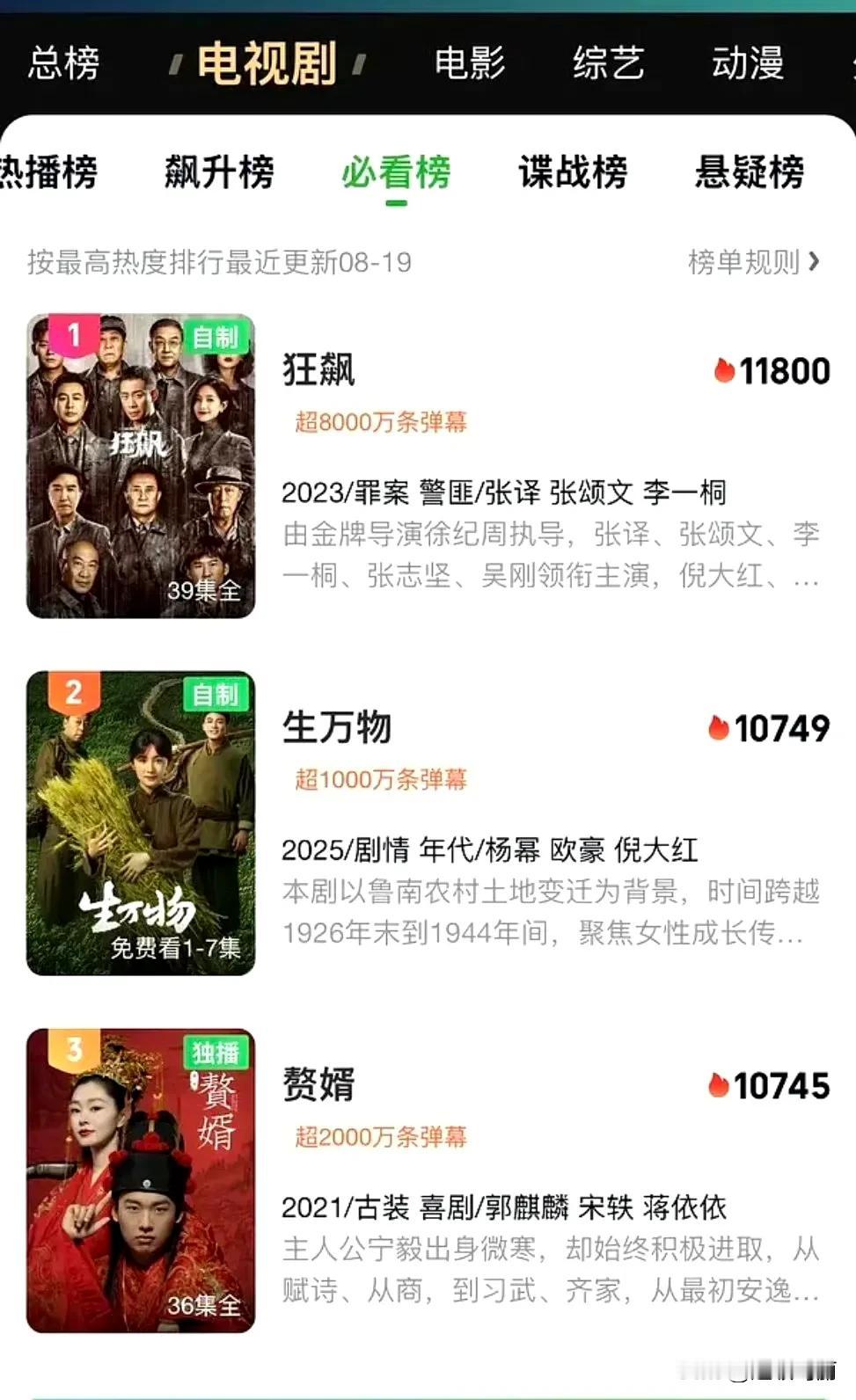The width and height of the screenshot is (856, 1400).
Task: Open the 狂飙 poster
Action: tap(141, 466)
